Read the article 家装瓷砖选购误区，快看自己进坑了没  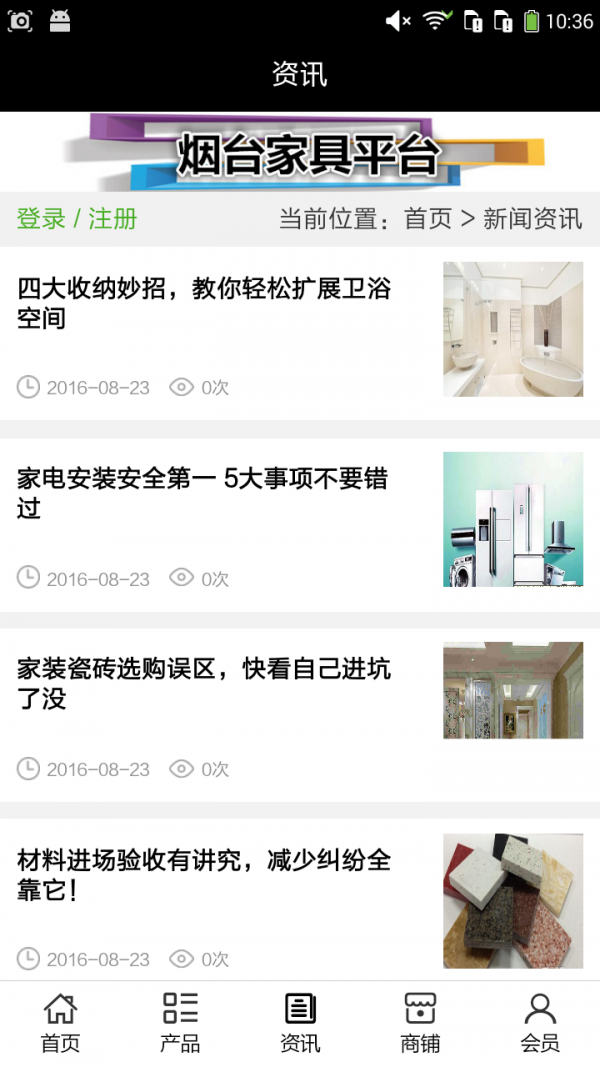tap(205, 684)
